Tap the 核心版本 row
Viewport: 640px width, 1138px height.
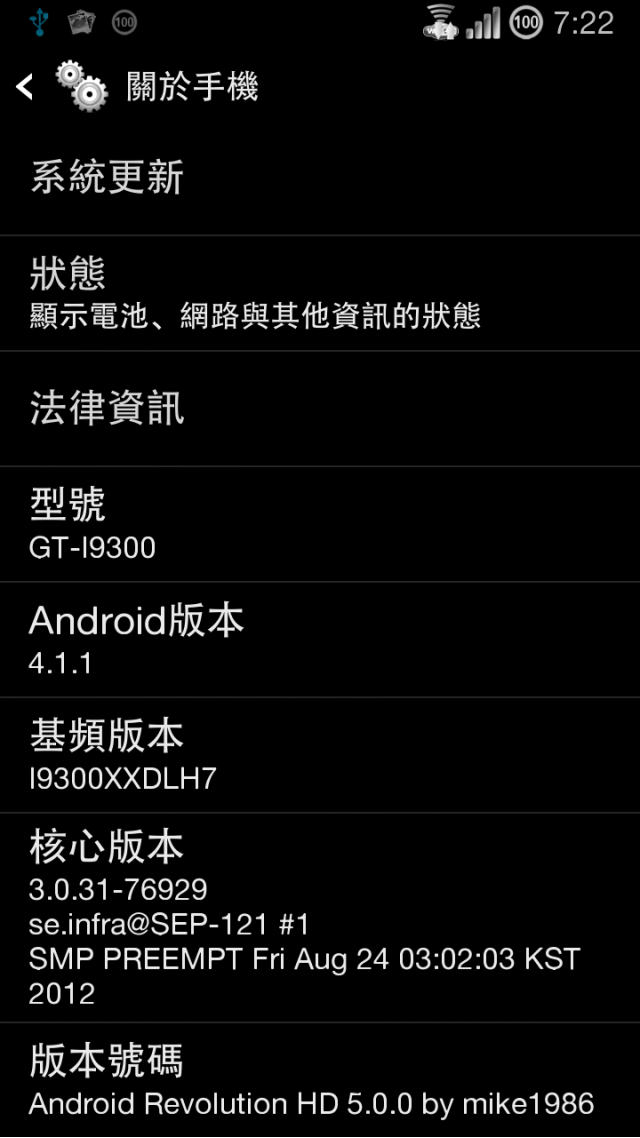tap(320, 917)
